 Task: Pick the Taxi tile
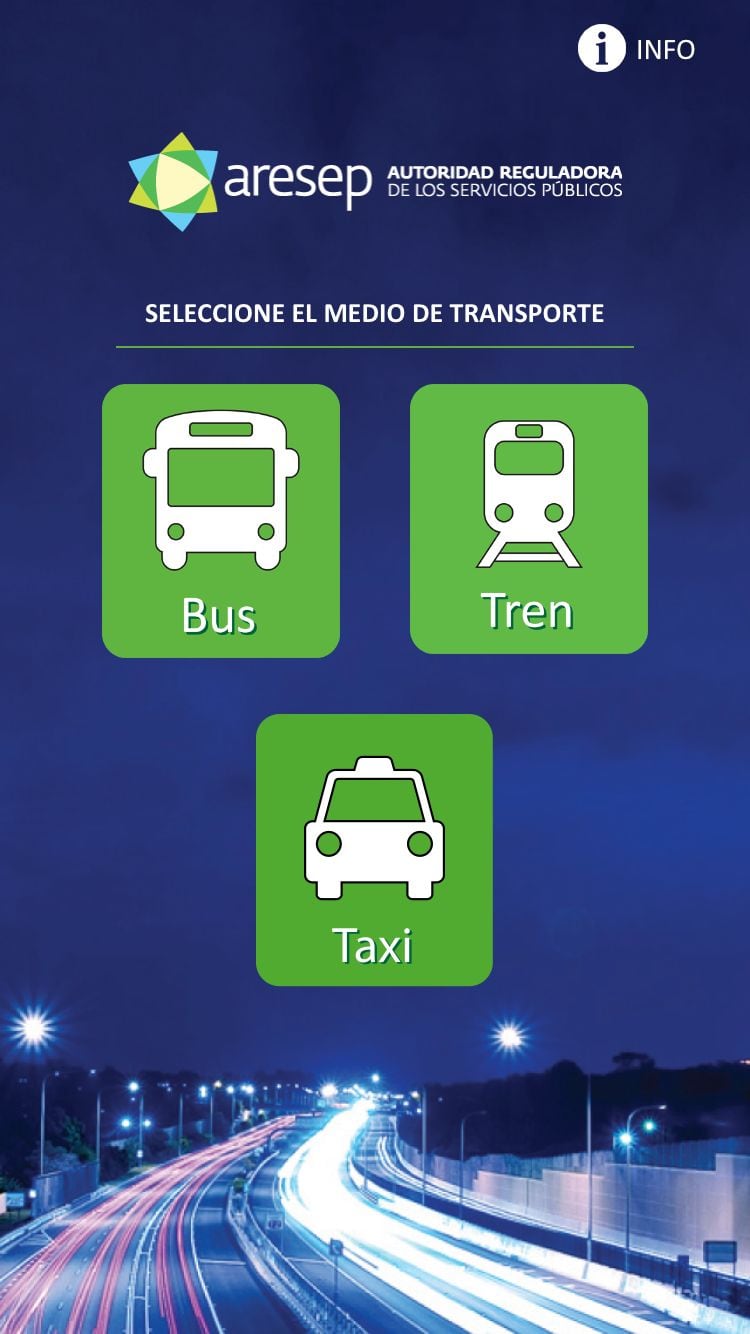(374, 849)
